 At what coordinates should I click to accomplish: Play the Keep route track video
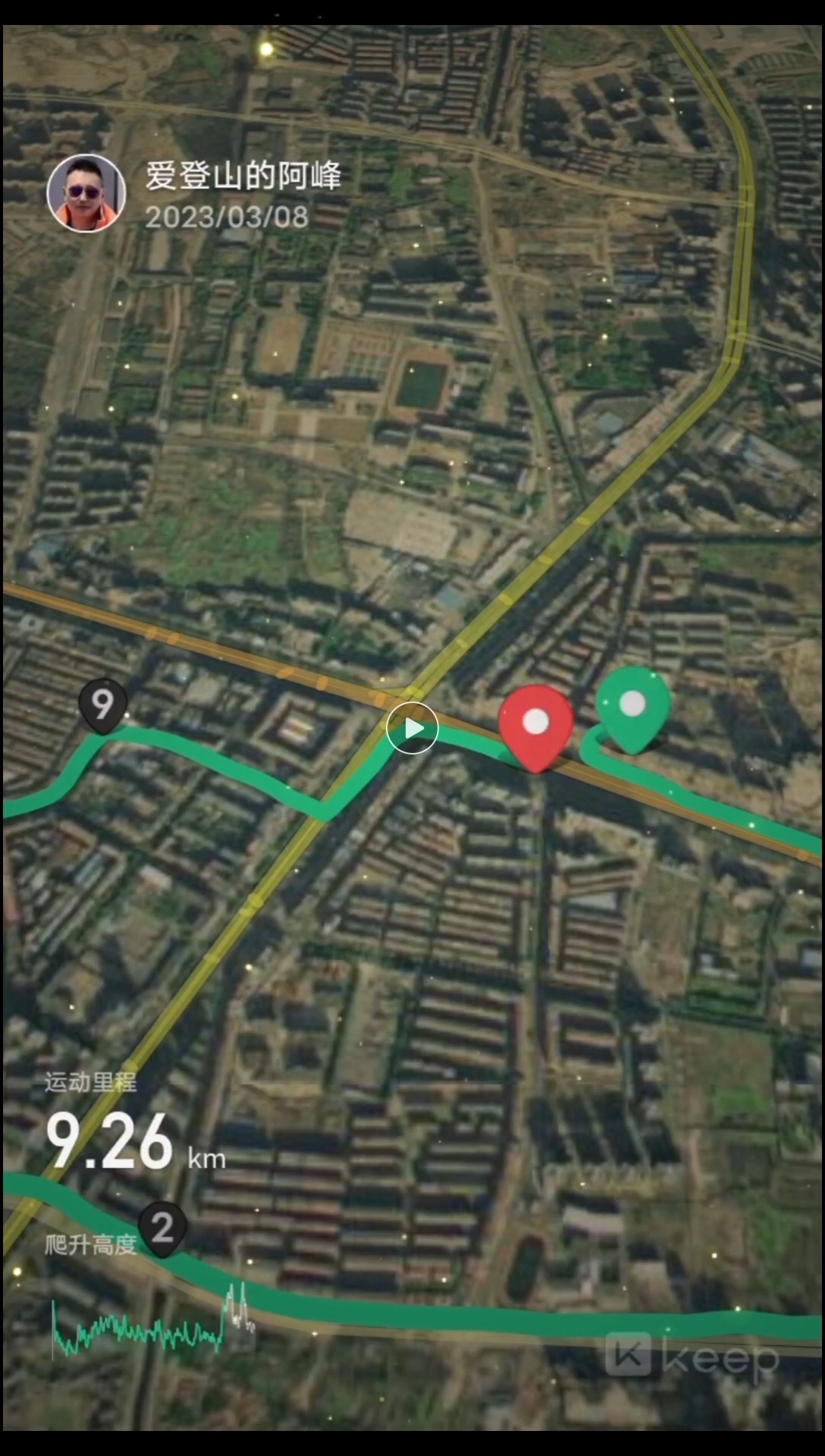tap(412, 729)
